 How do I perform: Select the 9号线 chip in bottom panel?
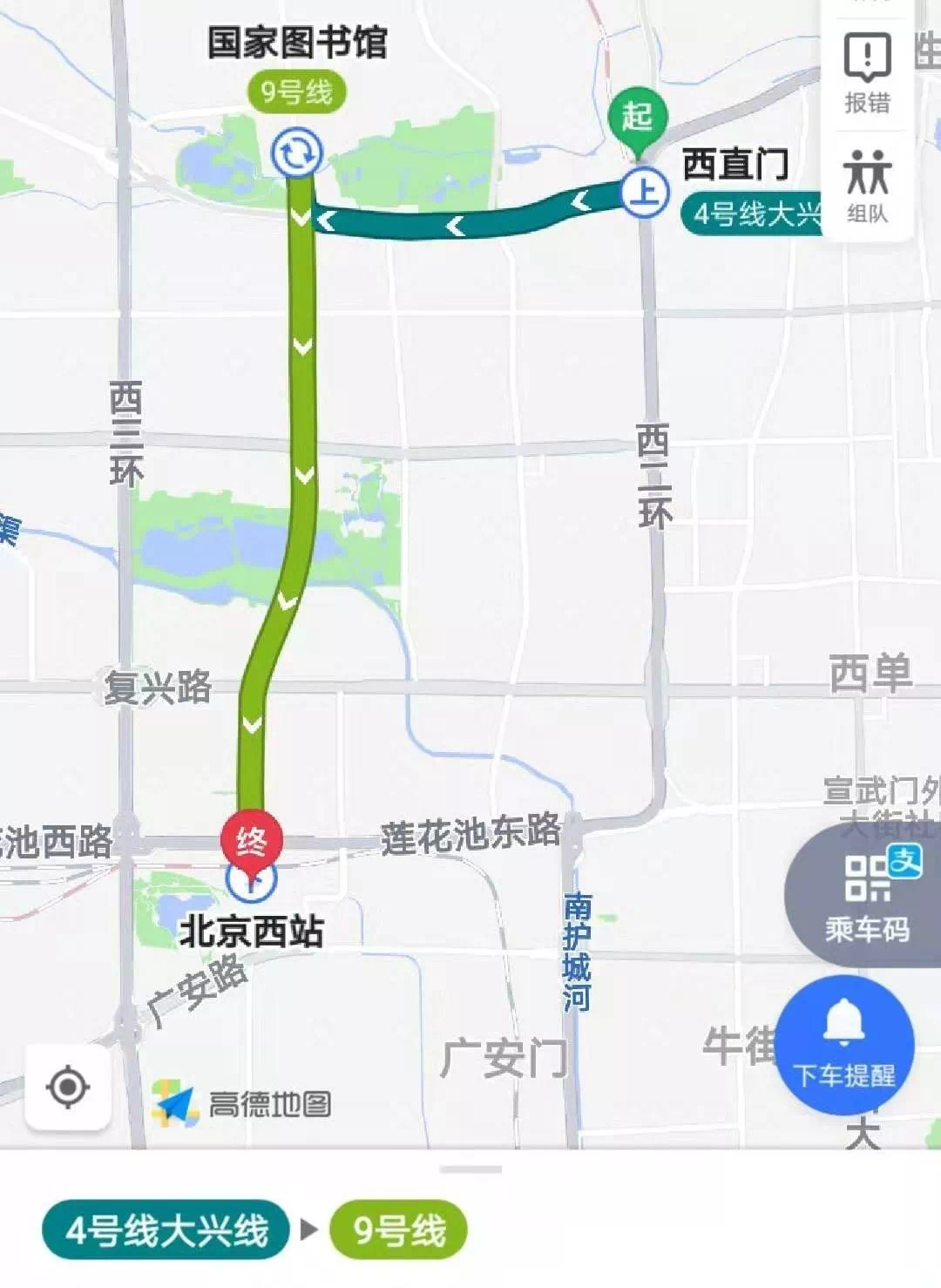[x=398, y=1230]
